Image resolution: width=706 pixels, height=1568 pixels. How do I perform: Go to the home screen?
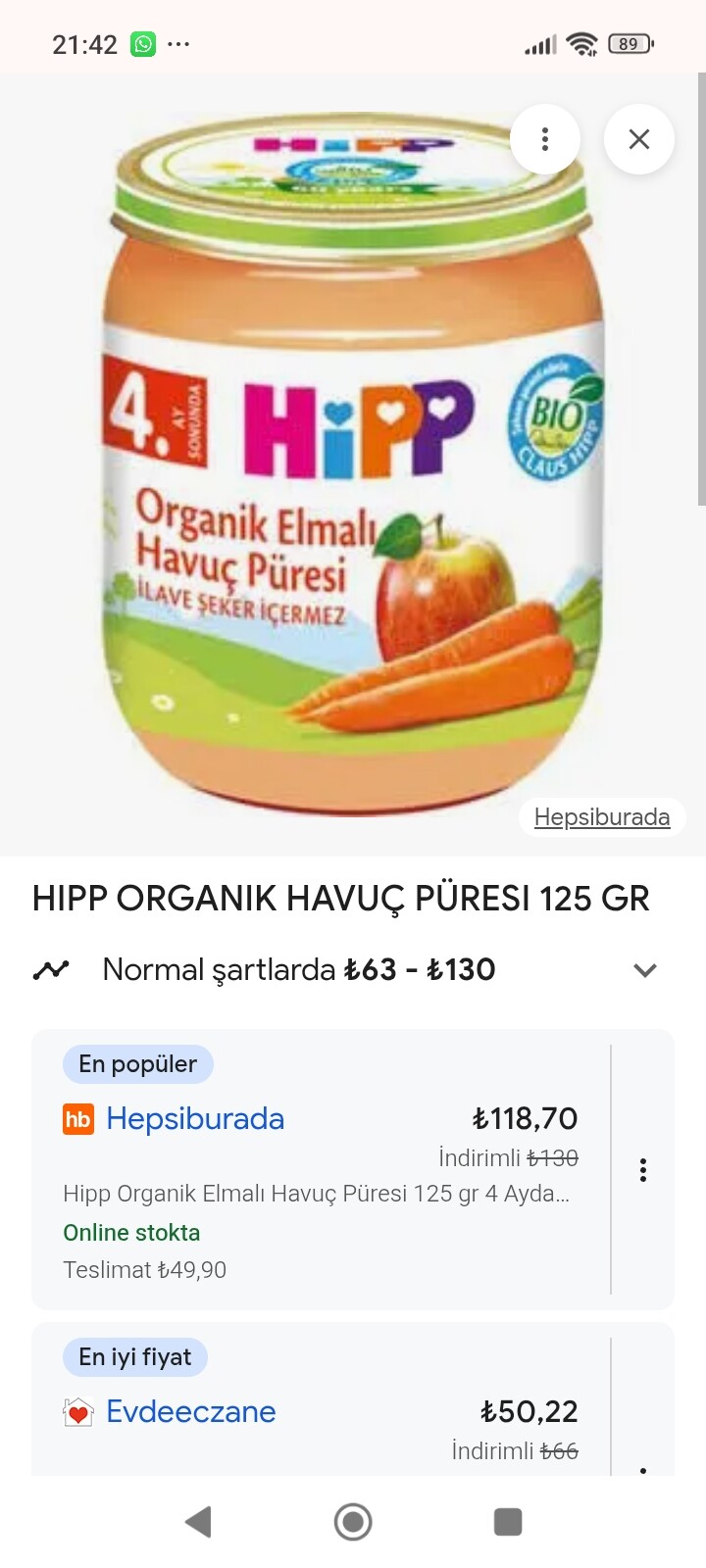[x=353, y=1522]
